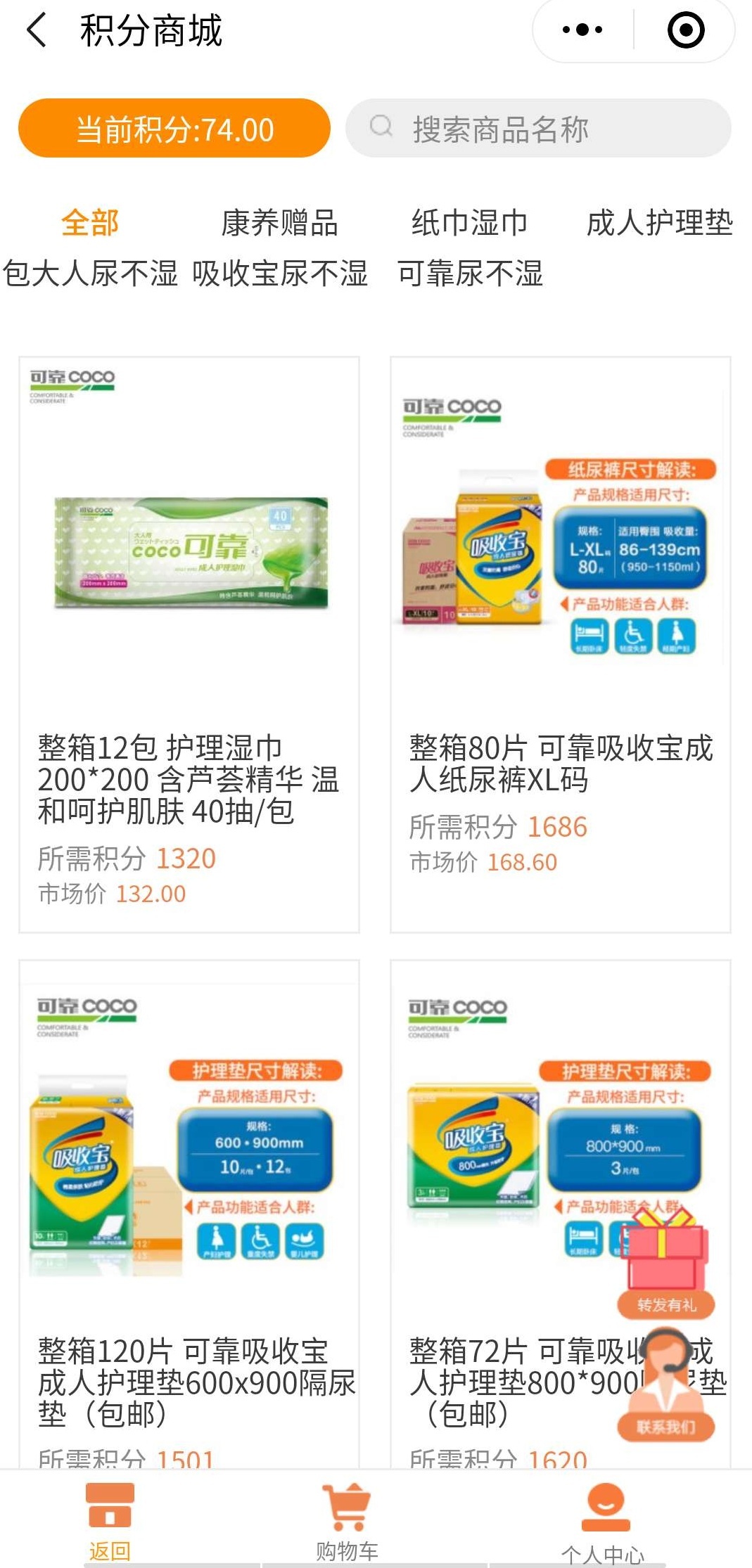Image resolution: width=752 pixels, height=1568 pixels.
Task: Filter by 可靠尿不湿 category
Action: click(x=469, y=274)
